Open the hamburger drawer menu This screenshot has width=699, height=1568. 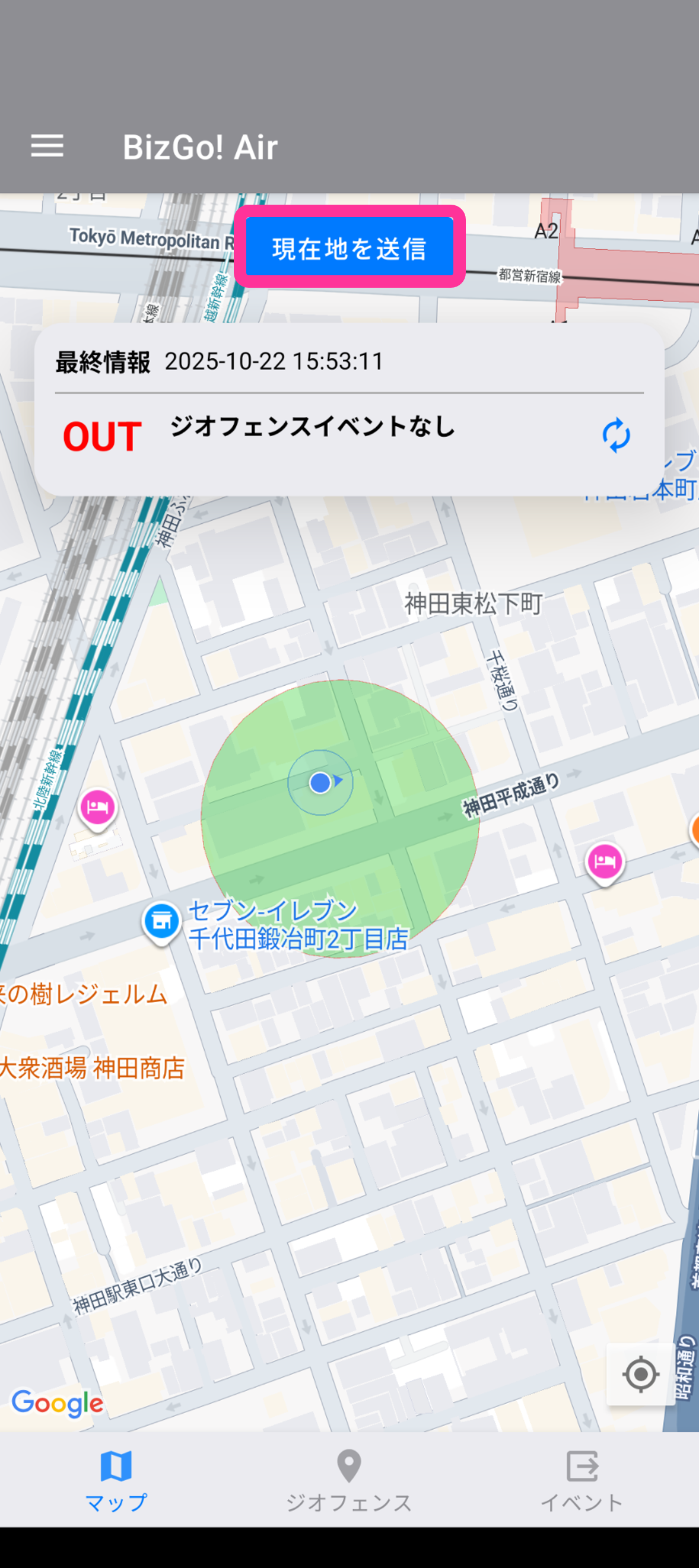(47, 146)
